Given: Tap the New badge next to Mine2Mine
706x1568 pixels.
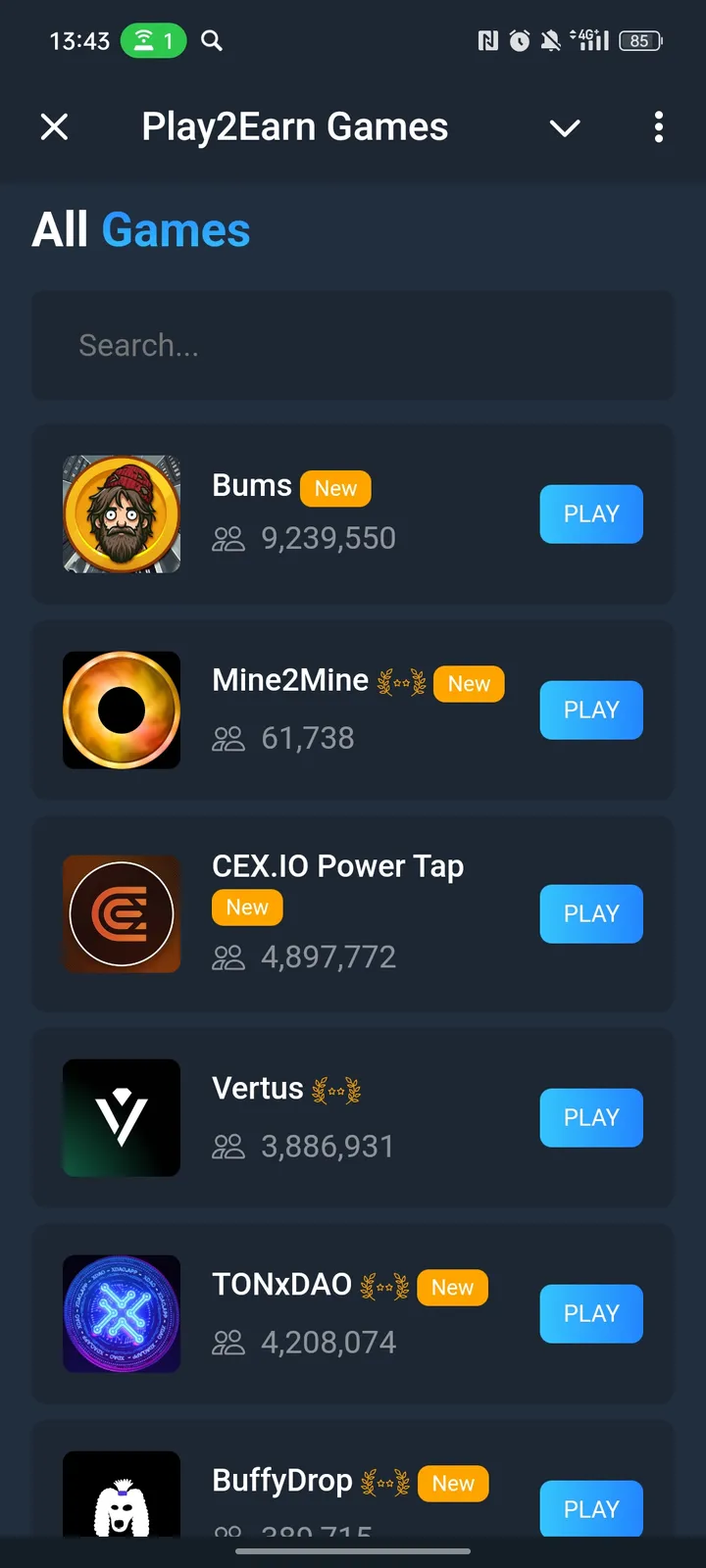Looking at the screenshot, I should click(x=469, y=683).
